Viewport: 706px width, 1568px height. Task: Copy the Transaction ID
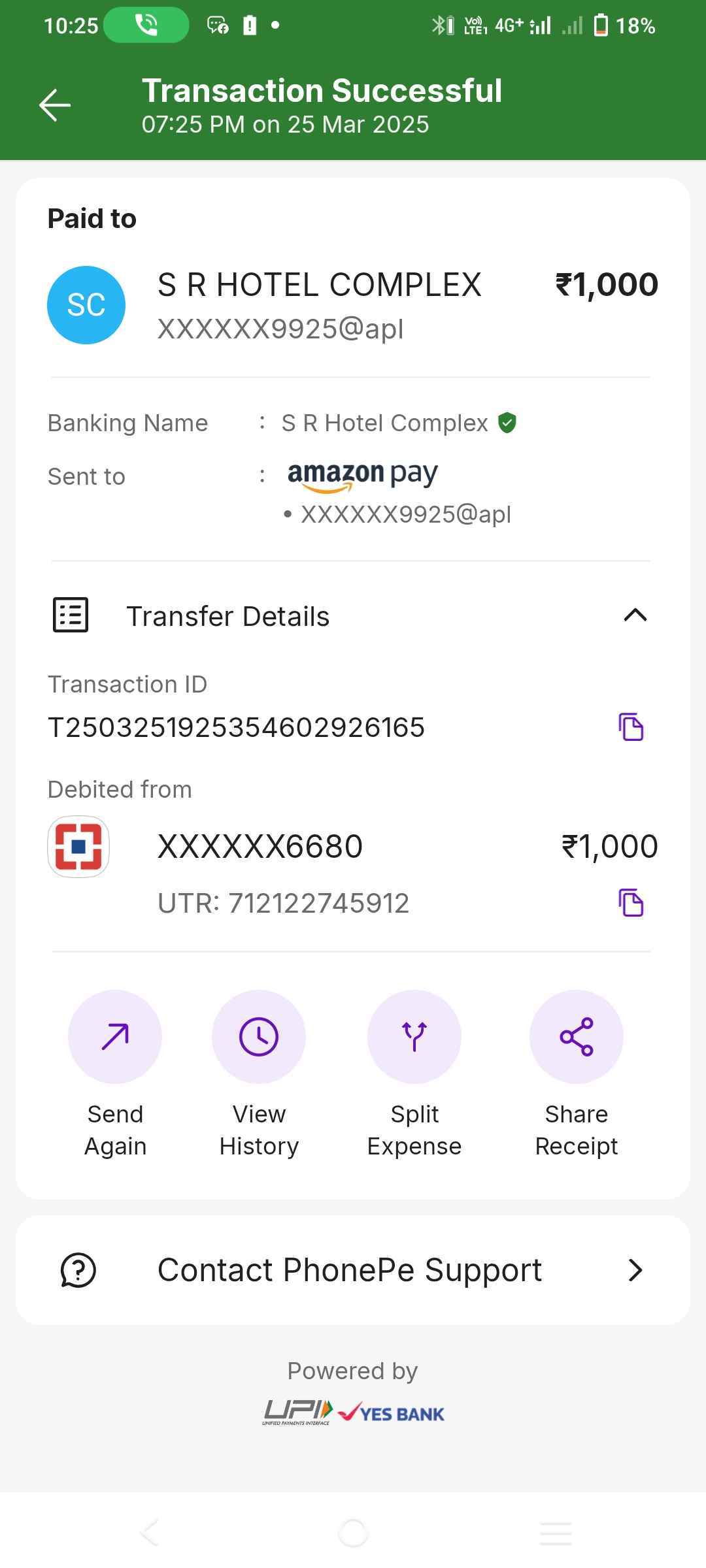click(631, 727)
